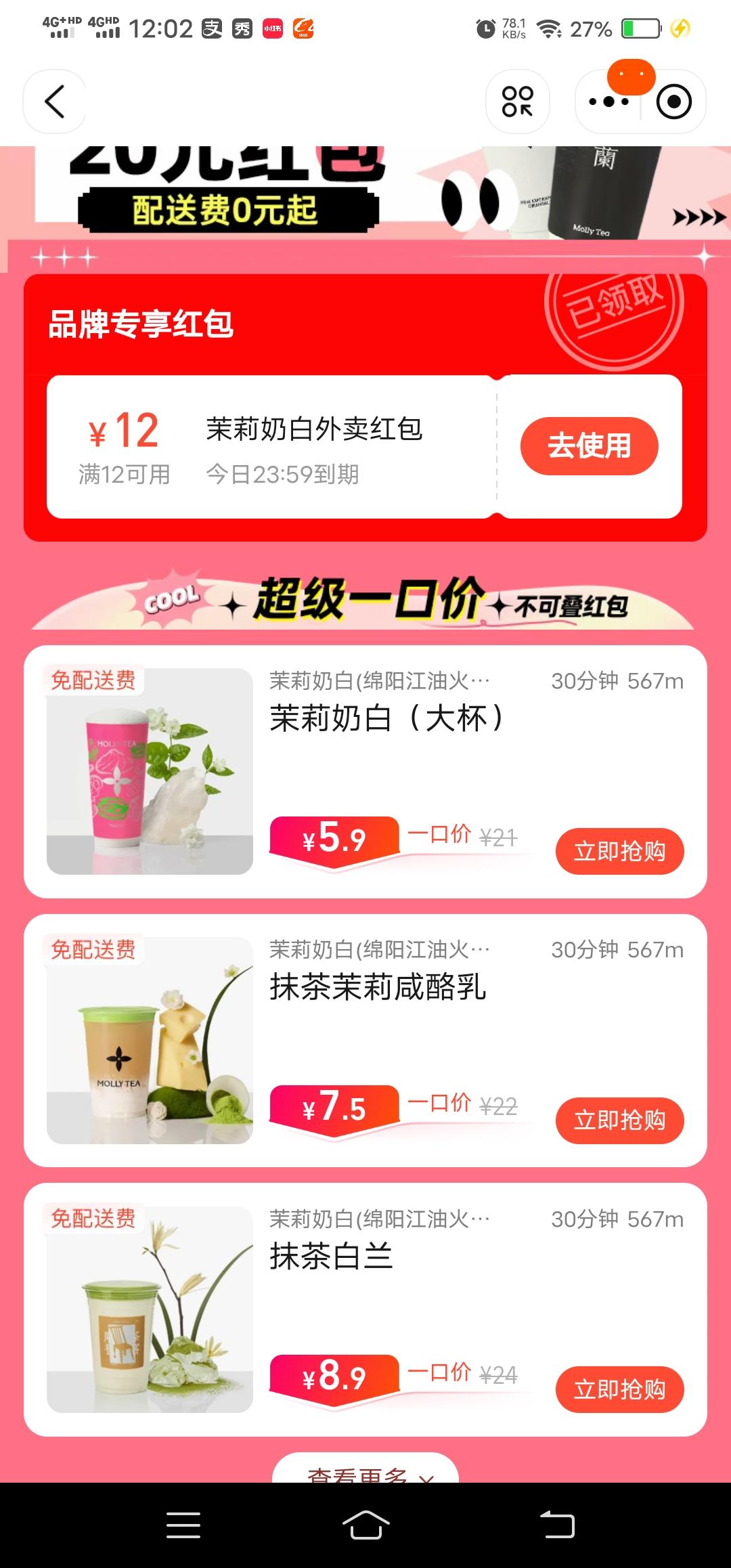
Task: Tap 立即抢购 for 茉莉奶白（大杯）
Action: coord(619,851)
